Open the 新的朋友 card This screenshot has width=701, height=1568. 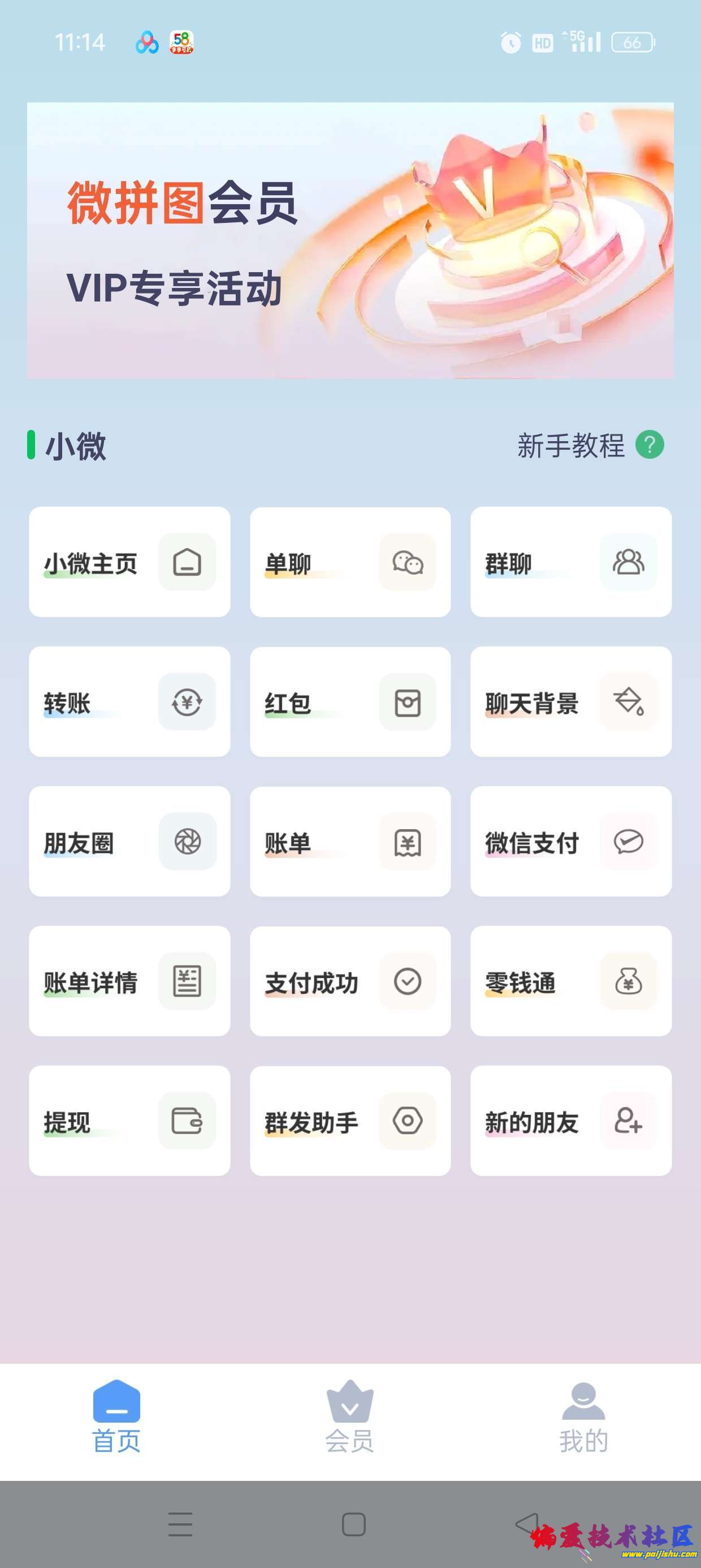(571, 1121)
